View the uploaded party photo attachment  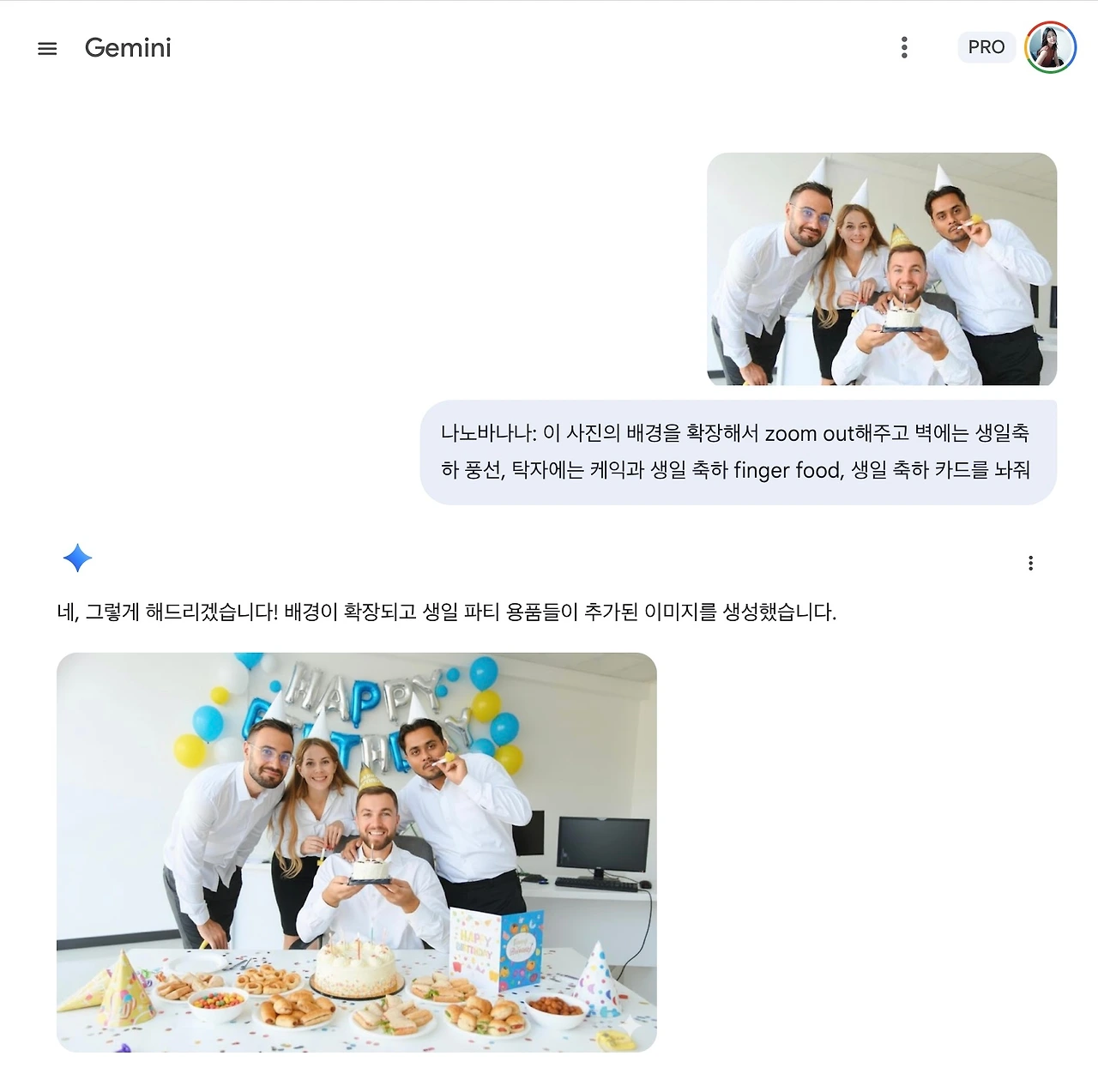coord(882,268)
